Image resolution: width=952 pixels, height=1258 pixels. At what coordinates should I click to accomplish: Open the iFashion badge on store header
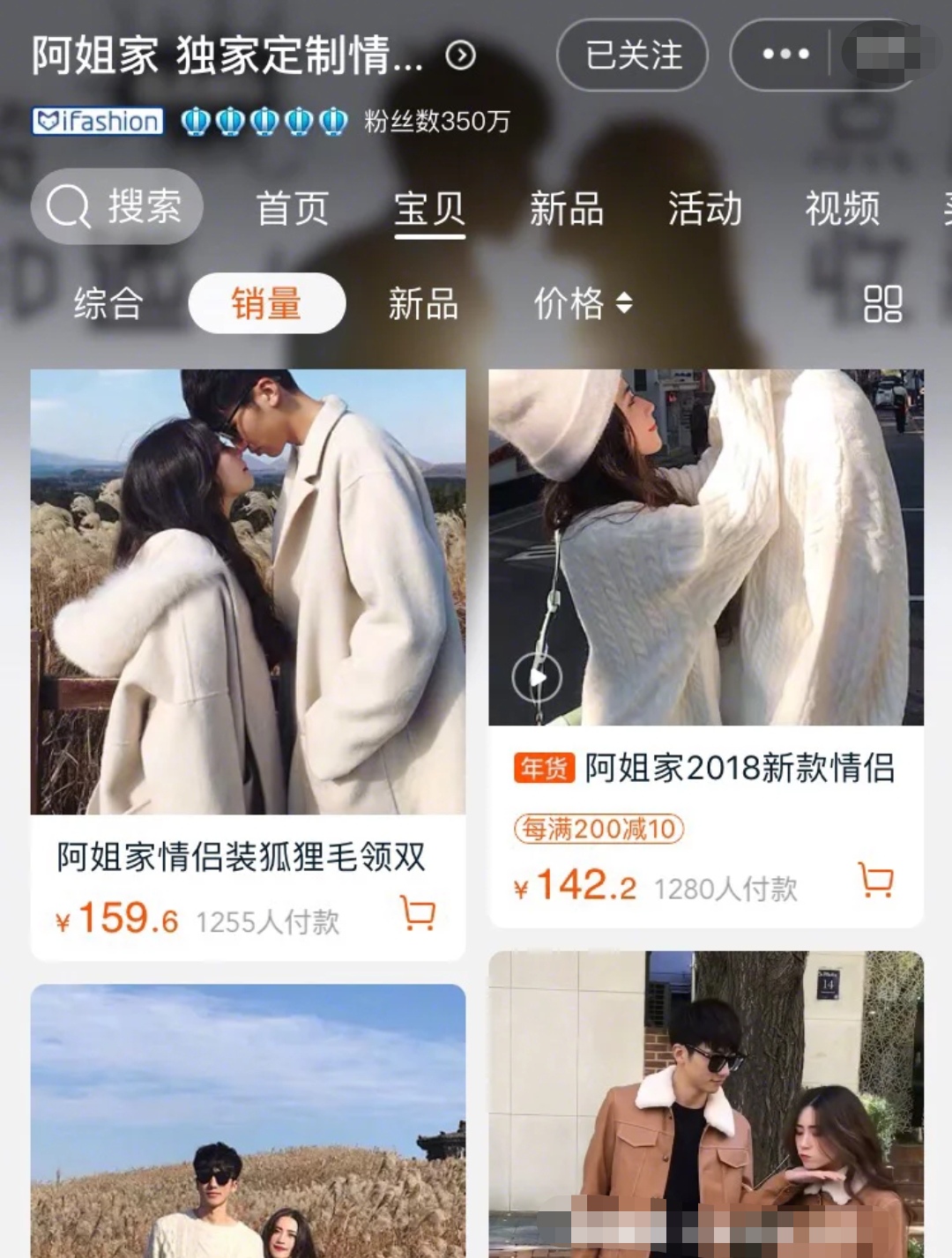pyautogui.click(x=95, y=122)
